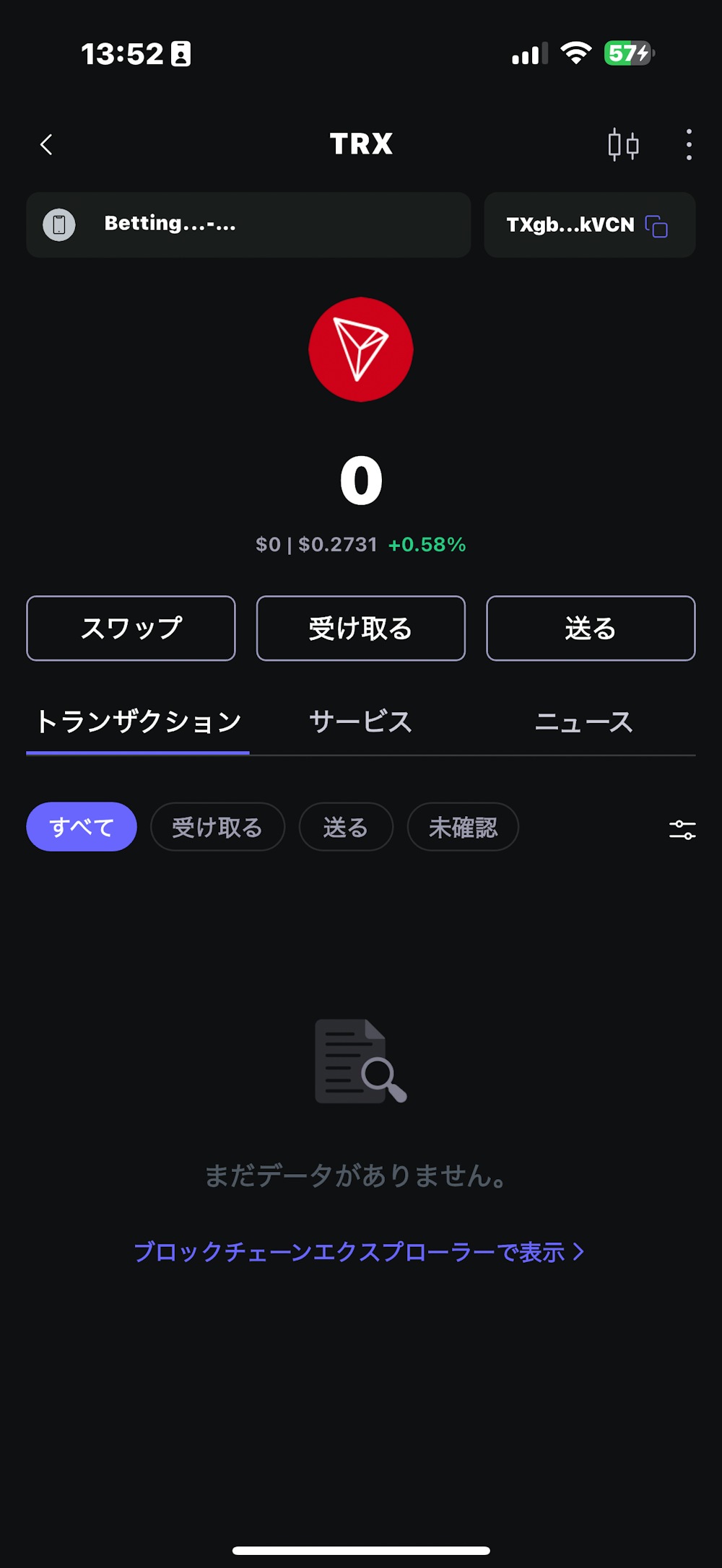The image size is (722, 1568).
Task: Tap the green +0.58% price change indicator
Action: [426, 545]
